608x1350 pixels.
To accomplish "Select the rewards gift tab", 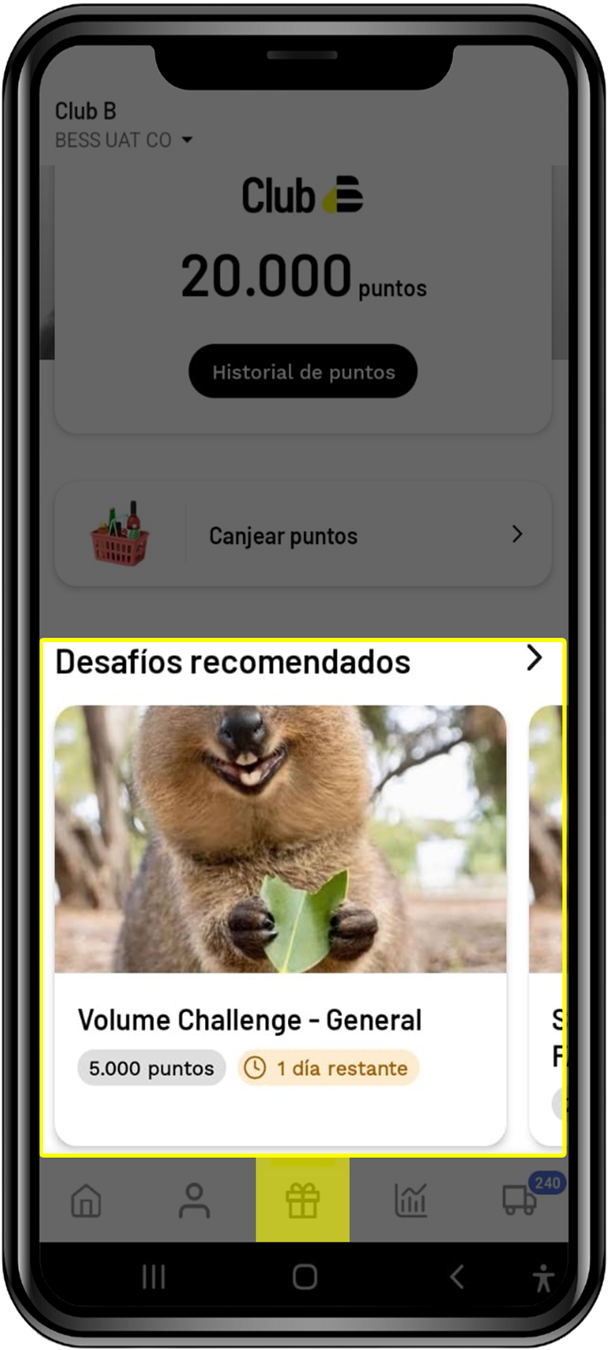I will point(302,1201).
